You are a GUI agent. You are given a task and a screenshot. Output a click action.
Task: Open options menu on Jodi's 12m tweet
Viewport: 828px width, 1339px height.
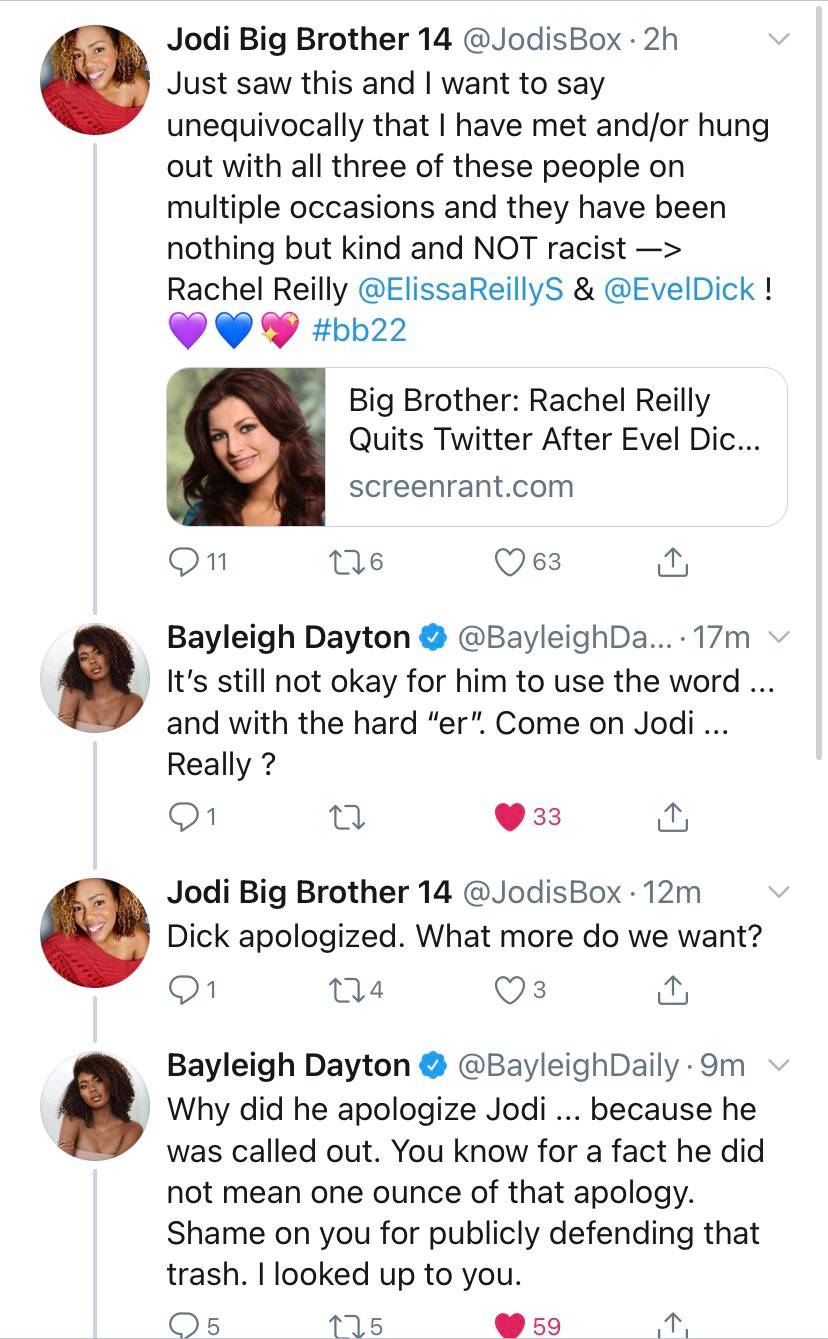click(780, 890)
